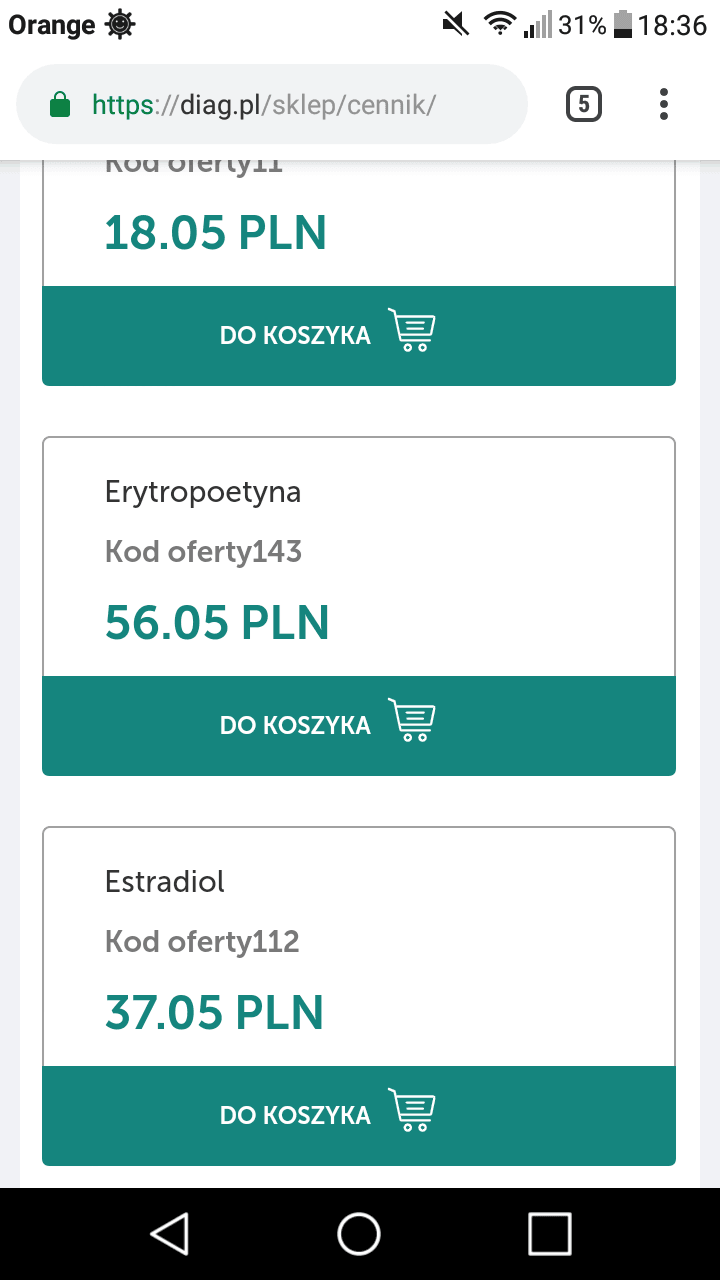The image size is (720, 1280).
Task: Tap DO KOSZYKA under 18.05 PLN
Action: tap(359, 336)
